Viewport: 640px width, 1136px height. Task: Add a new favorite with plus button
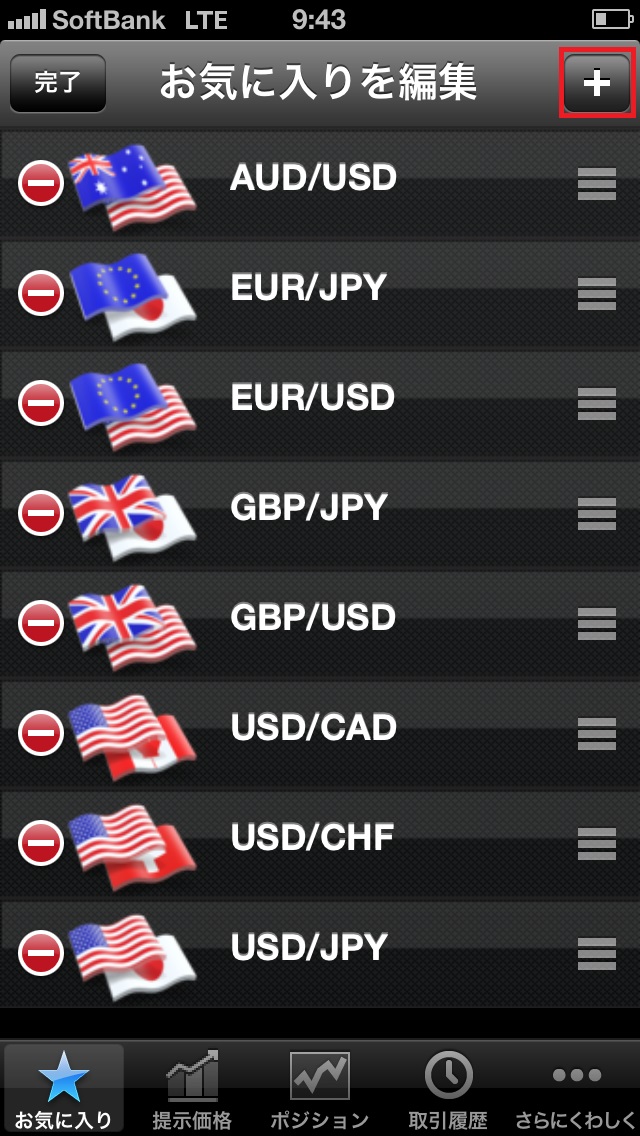pos(597,83)
